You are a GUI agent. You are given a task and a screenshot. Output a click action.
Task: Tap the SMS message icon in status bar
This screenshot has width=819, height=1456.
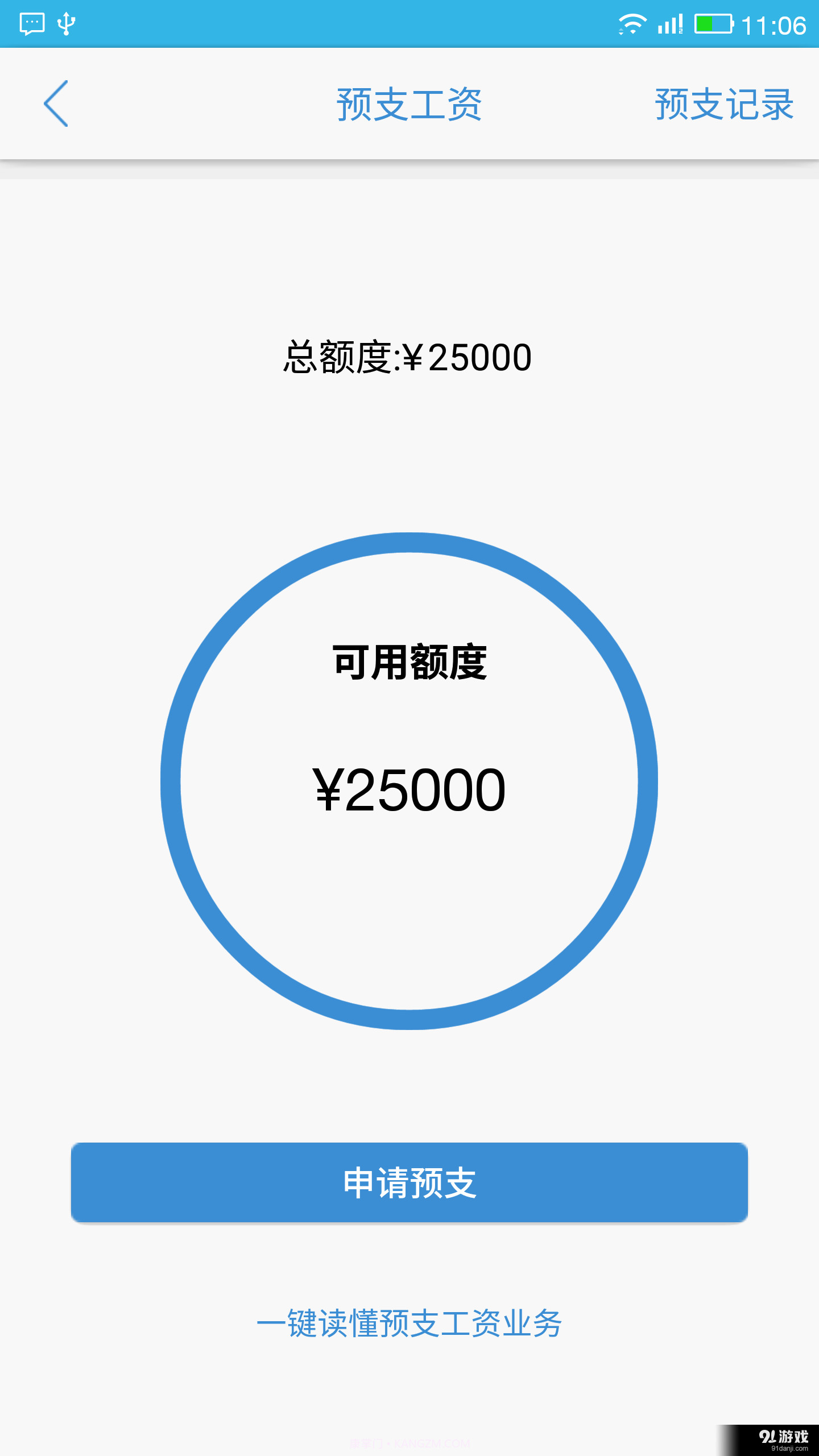click(x=31, y=23)
